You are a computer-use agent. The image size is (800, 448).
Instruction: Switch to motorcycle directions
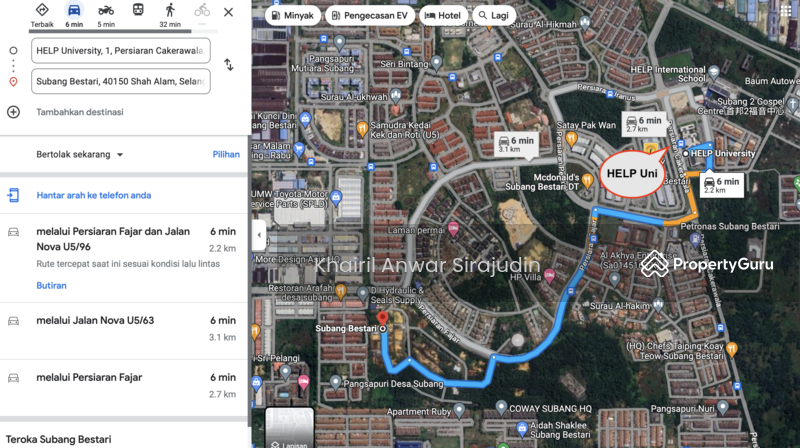[x=106, y=14]
